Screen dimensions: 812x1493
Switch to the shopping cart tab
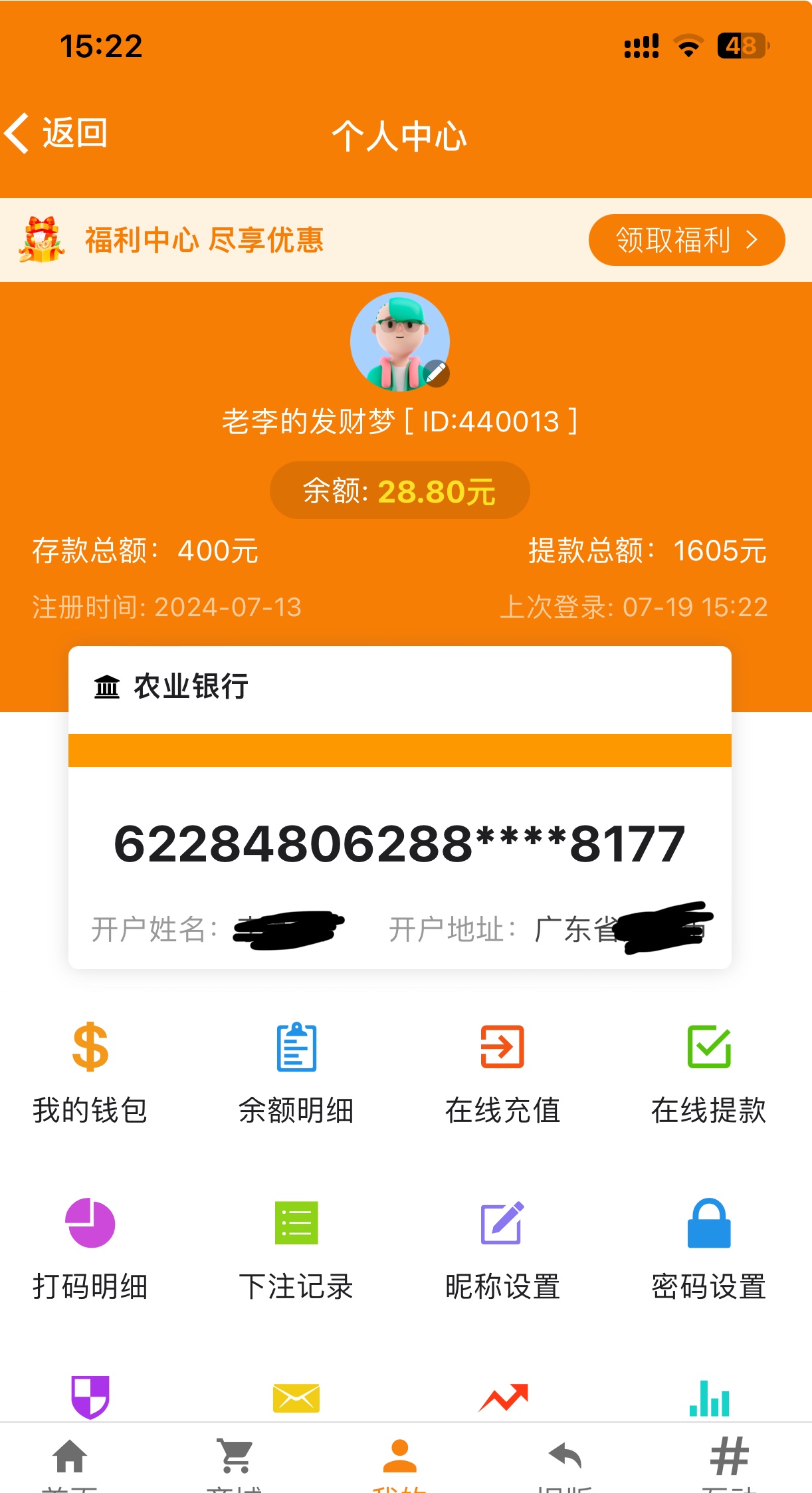click(x=235, y=1460)
